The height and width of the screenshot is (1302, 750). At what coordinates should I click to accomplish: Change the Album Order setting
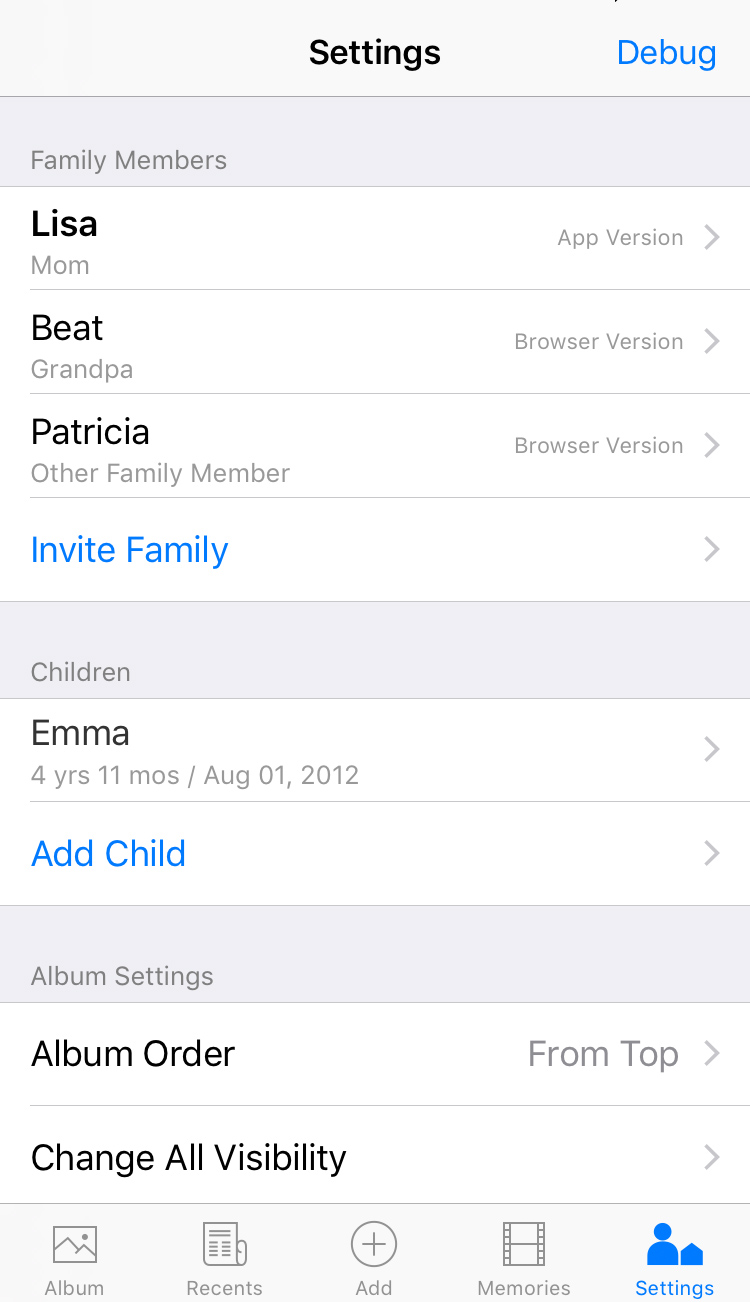375,1054
